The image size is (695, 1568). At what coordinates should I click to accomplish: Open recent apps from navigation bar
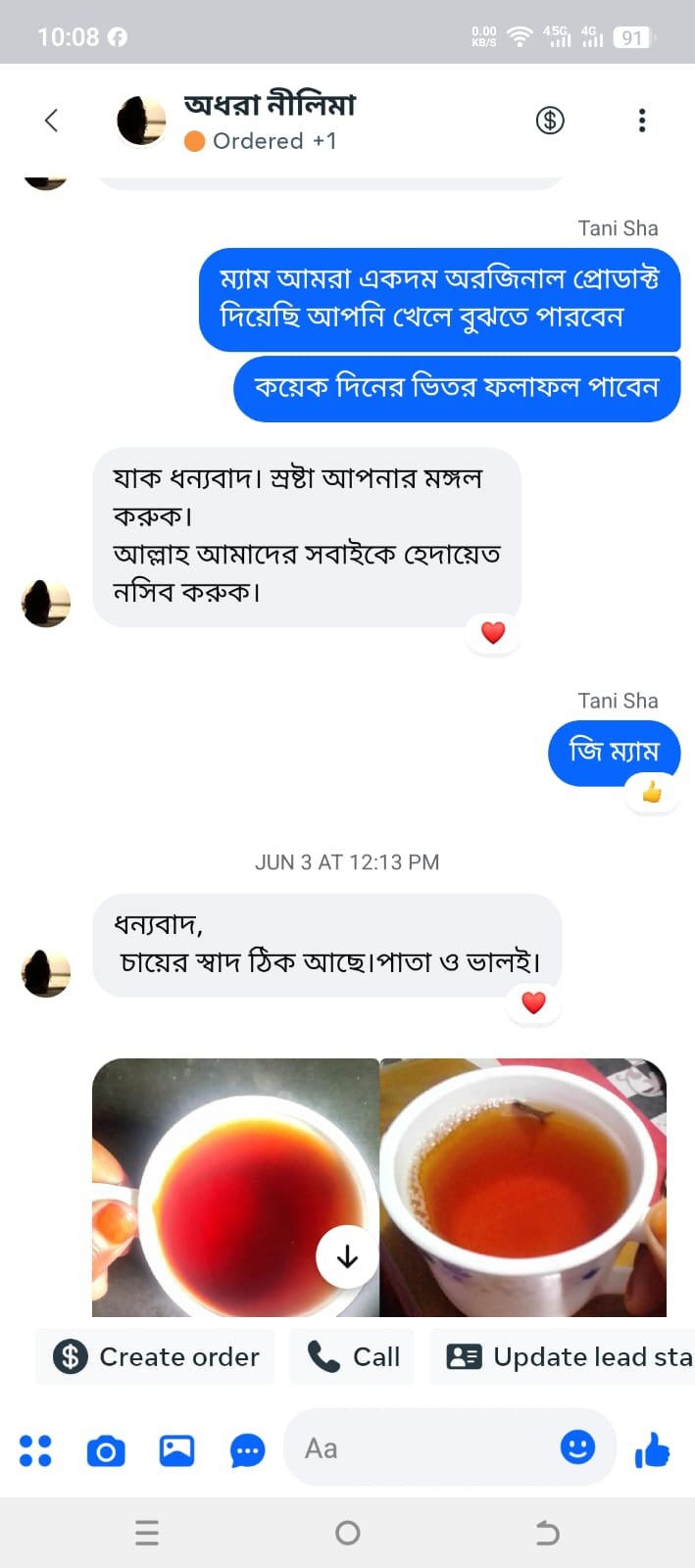[x=147, y=1533]
